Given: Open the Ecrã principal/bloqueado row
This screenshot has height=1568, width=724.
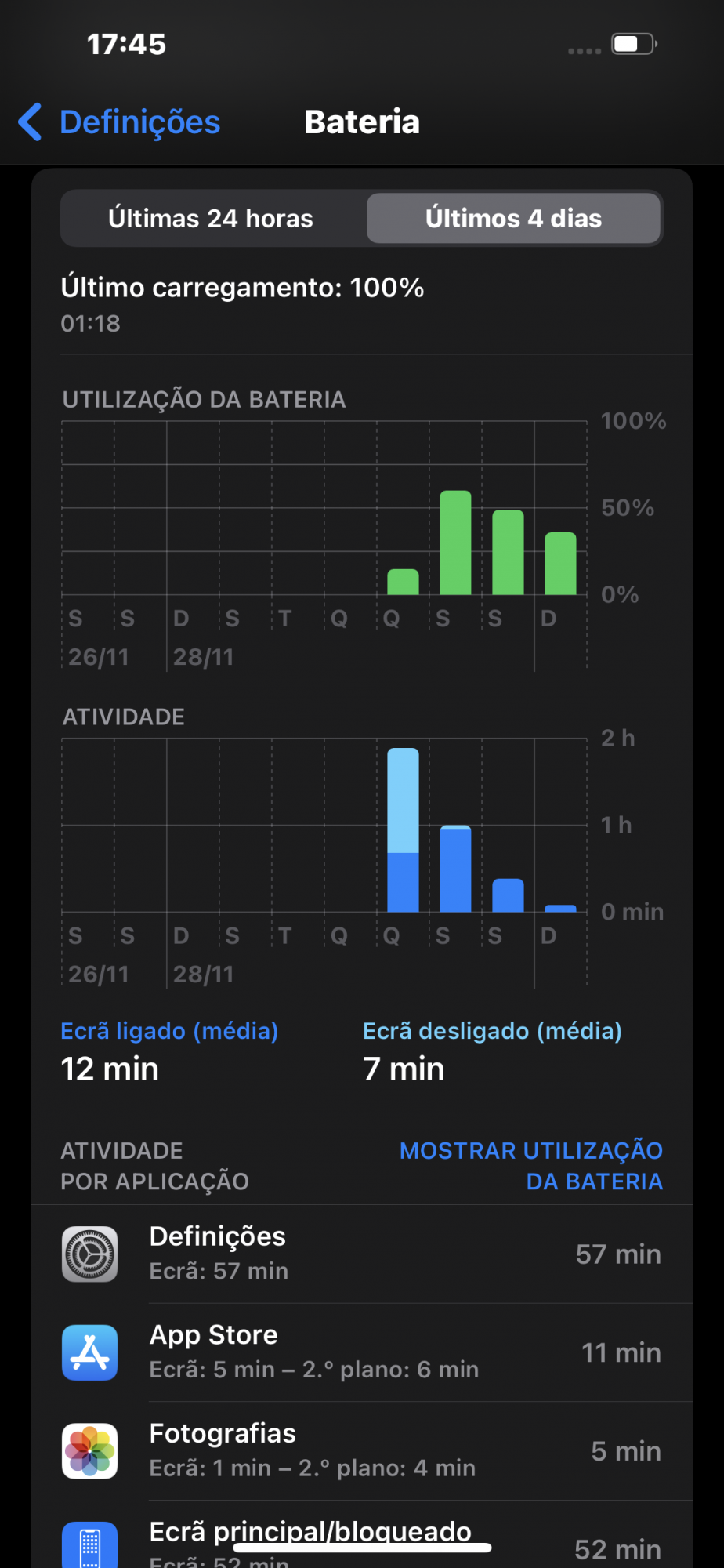Looking at the screenshot, I should 362,1541.
